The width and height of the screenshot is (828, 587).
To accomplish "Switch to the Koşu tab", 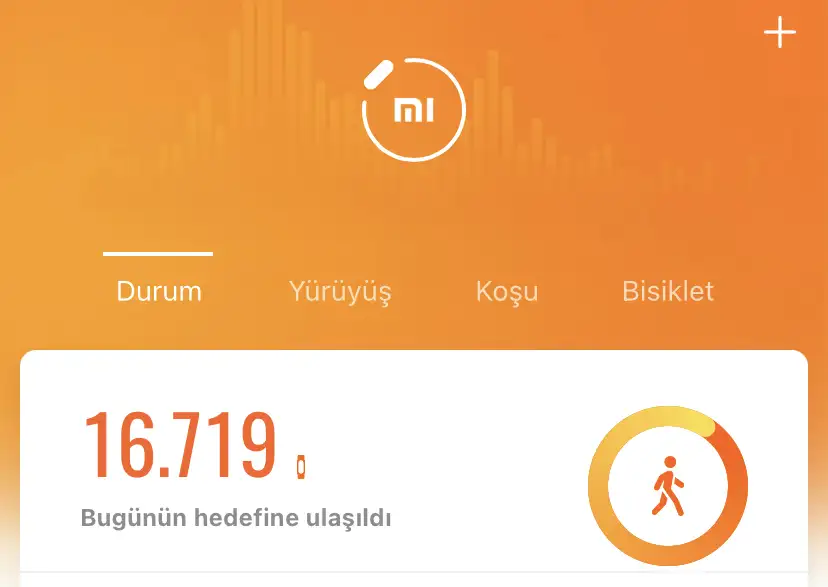I will pyautogui.click(x=506, y=292).
